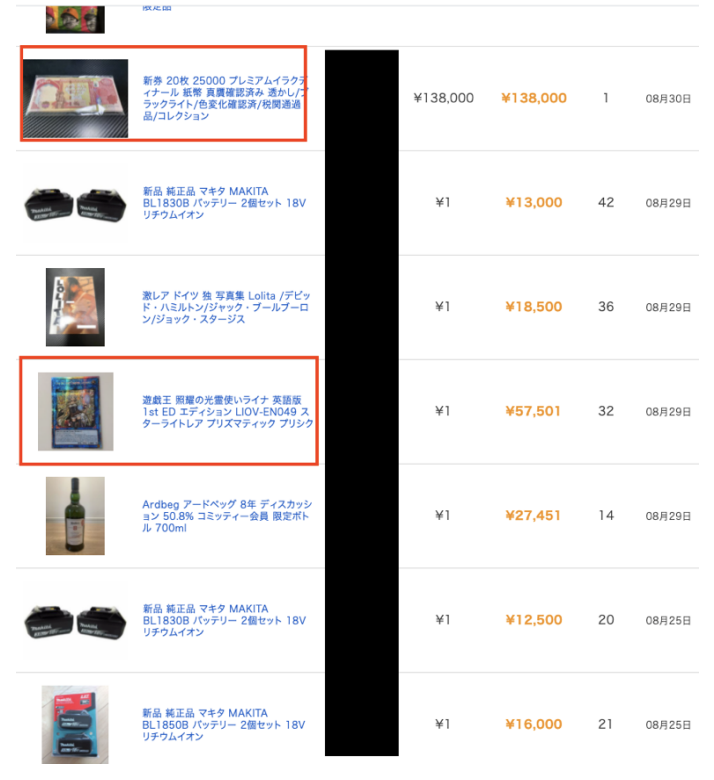The height and width of the screenshot is (780, 714).
Task: Open the 新券 20枚 25000 イラクディナール listing title
Action: click(x=225, y=98)
